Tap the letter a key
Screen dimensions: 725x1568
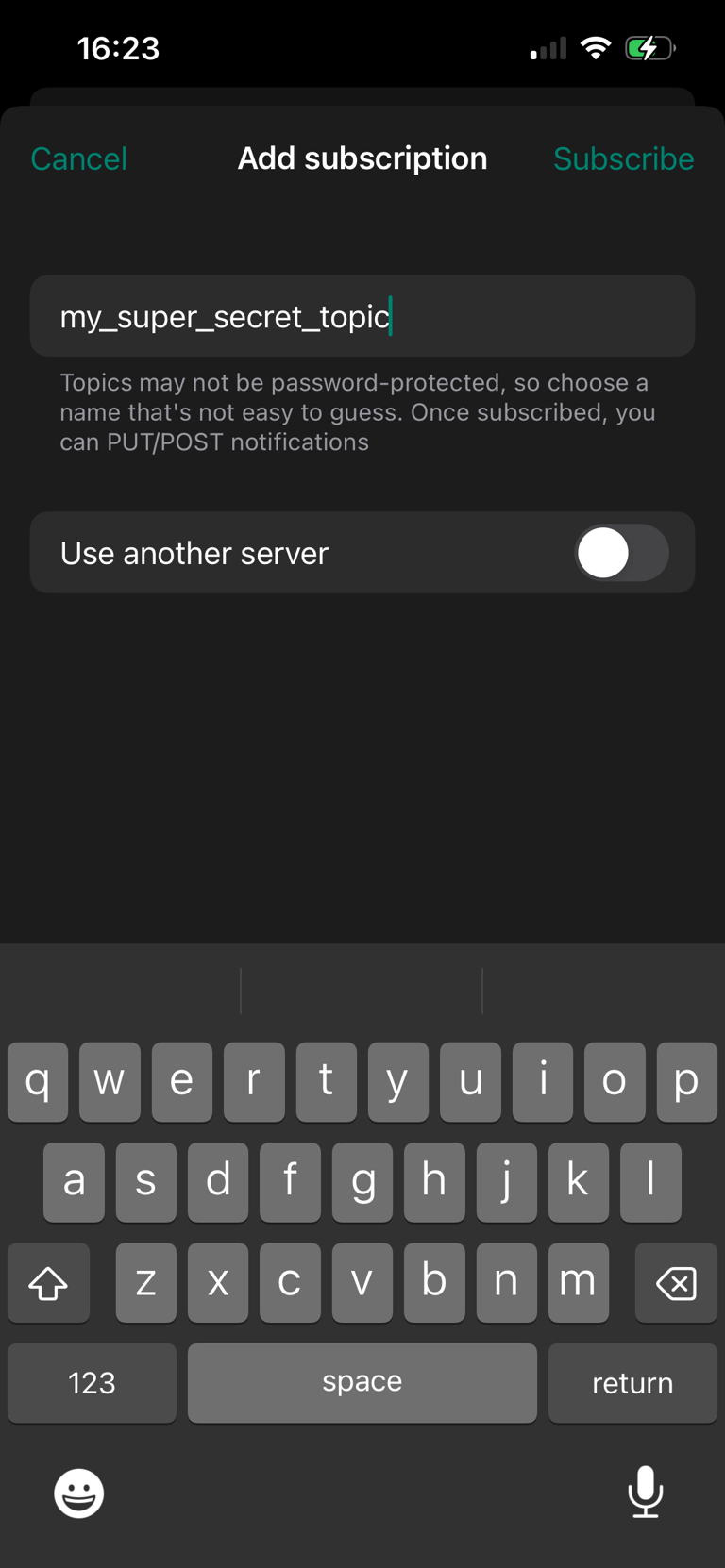coord(74,1182)
